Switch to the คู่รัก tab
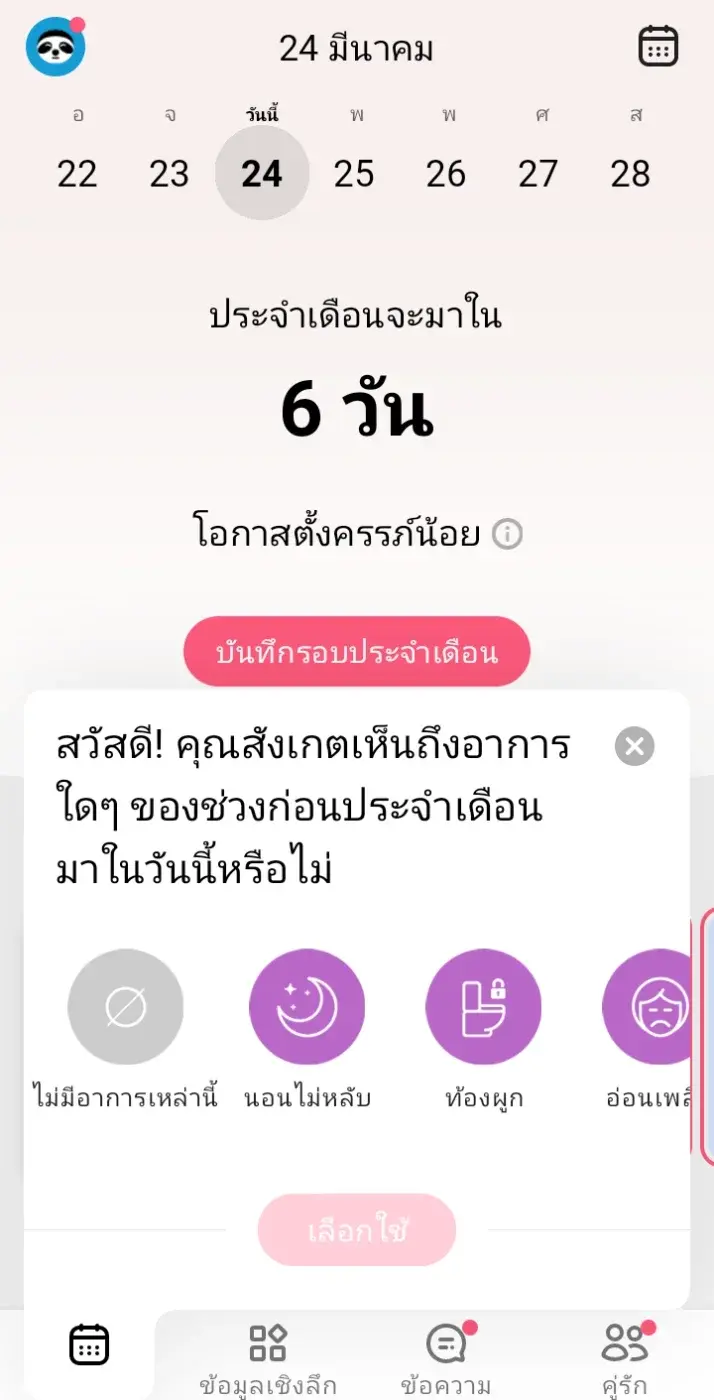 click(625, 1355)
